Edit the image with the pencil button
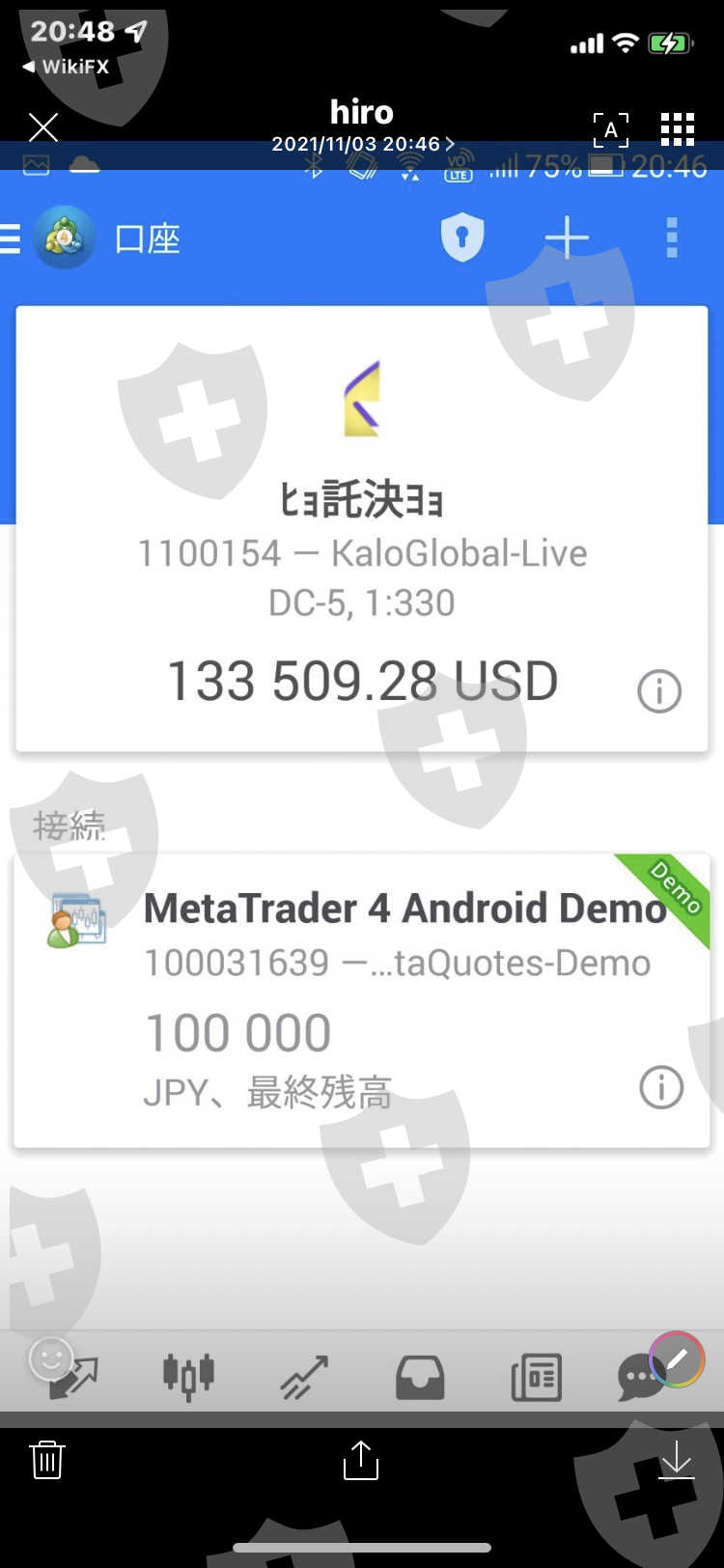724x1568 pixels. coord(677,1359)
